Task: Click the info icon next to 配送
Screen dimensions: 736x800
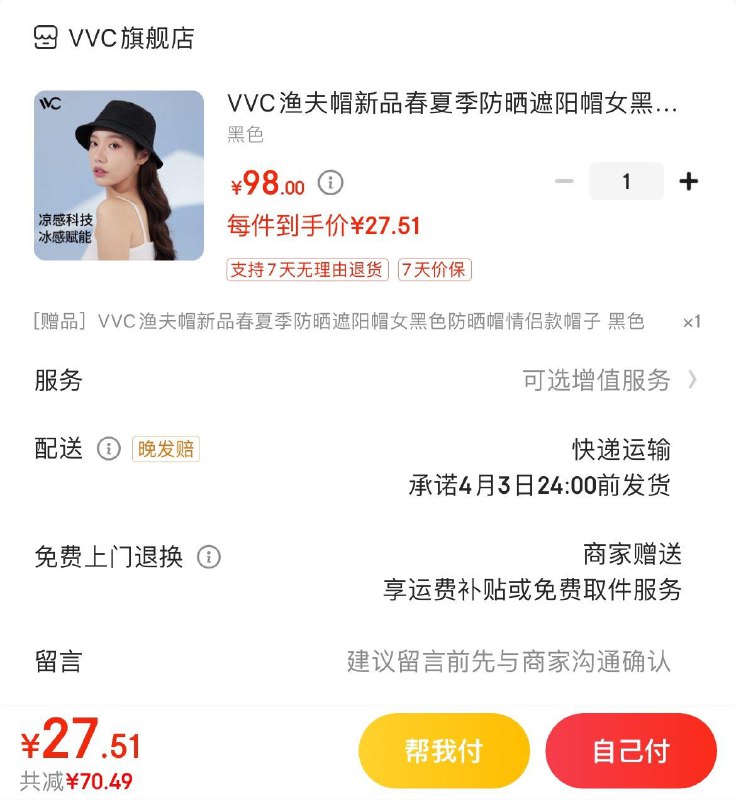Action: (x=110, y=449)
